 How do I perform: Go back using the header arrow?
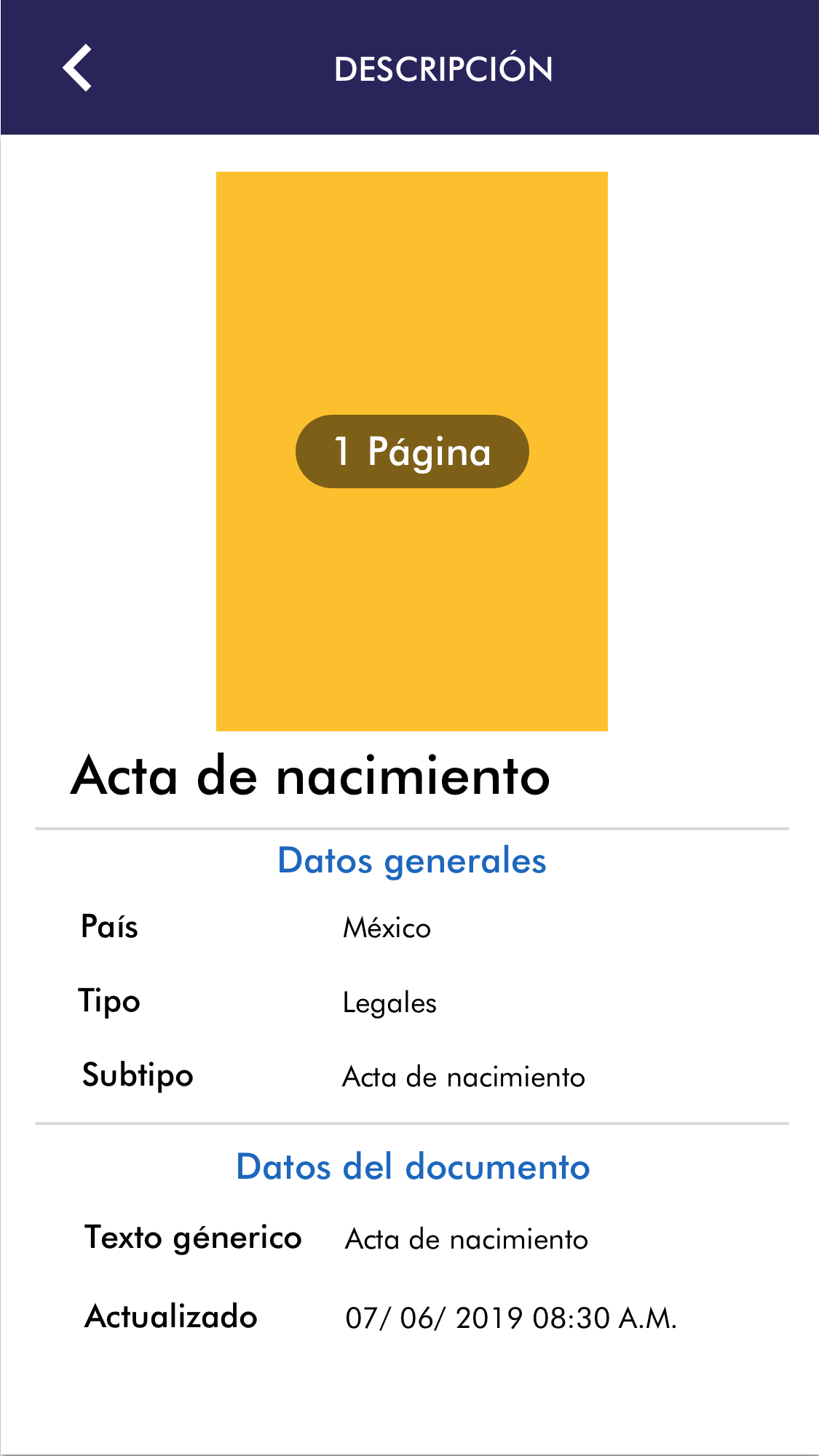[77, 68]
